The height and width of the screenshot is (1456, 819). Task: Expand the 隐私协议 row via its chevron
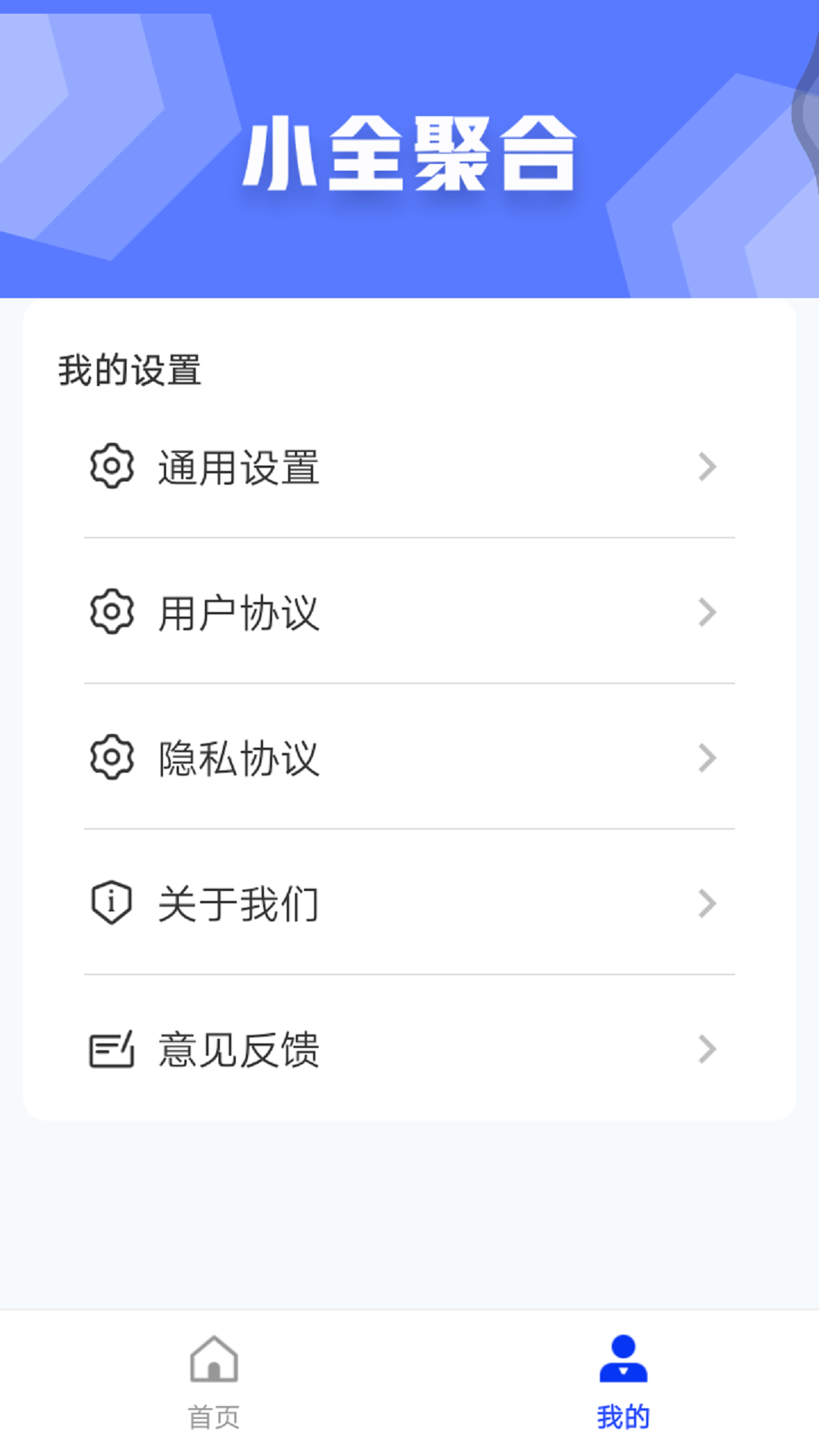708,758
